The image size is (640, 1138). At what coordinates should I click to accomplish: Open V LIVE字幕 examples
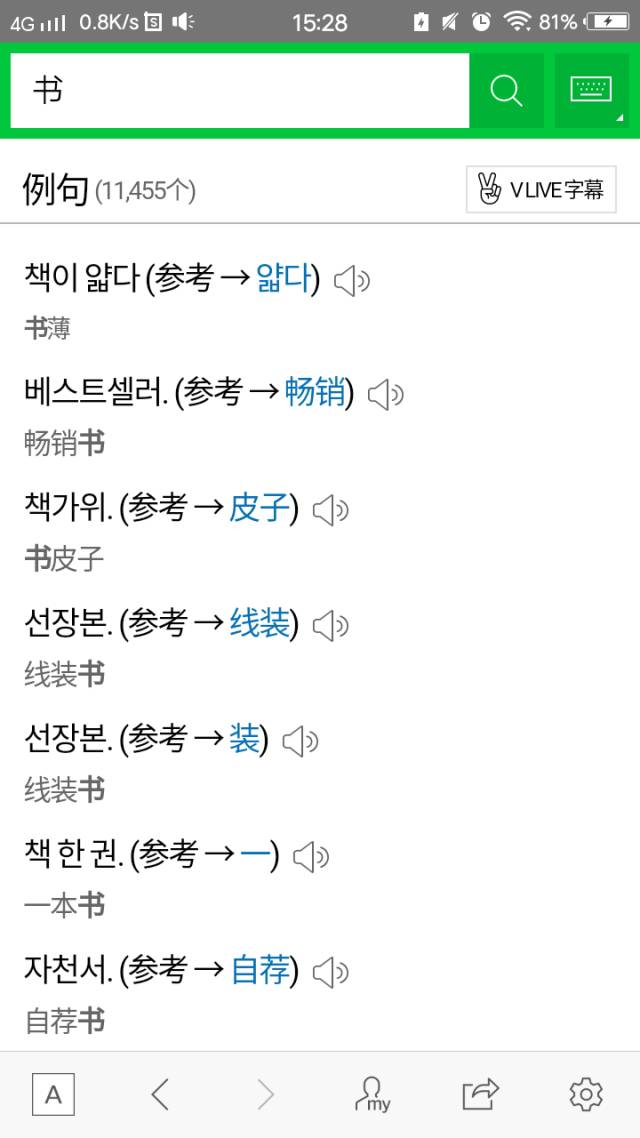pyautogui.click(x=541, y=190)
